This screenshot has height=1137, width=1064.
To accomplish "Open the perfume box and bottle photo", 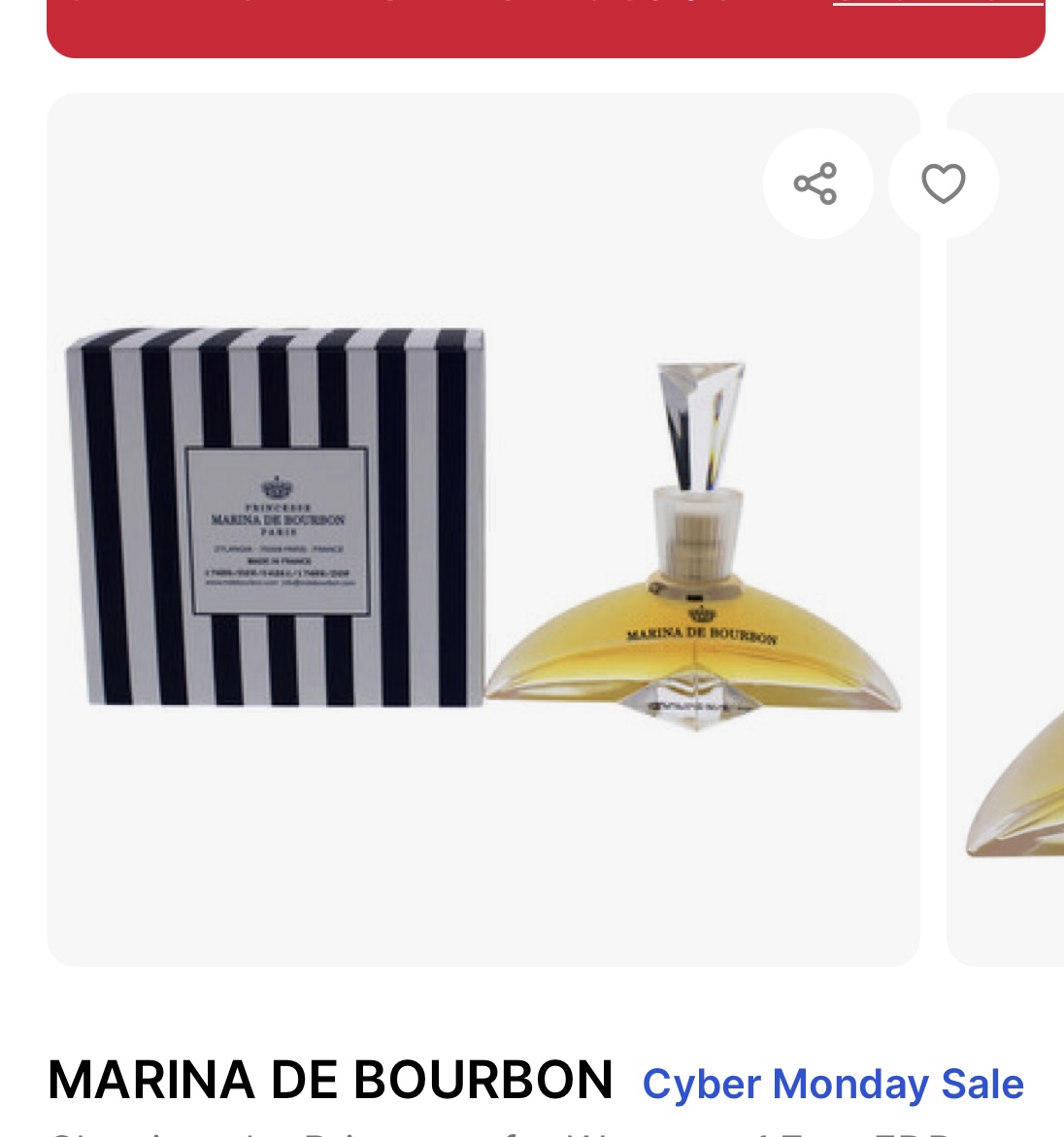I will point(482,544).
